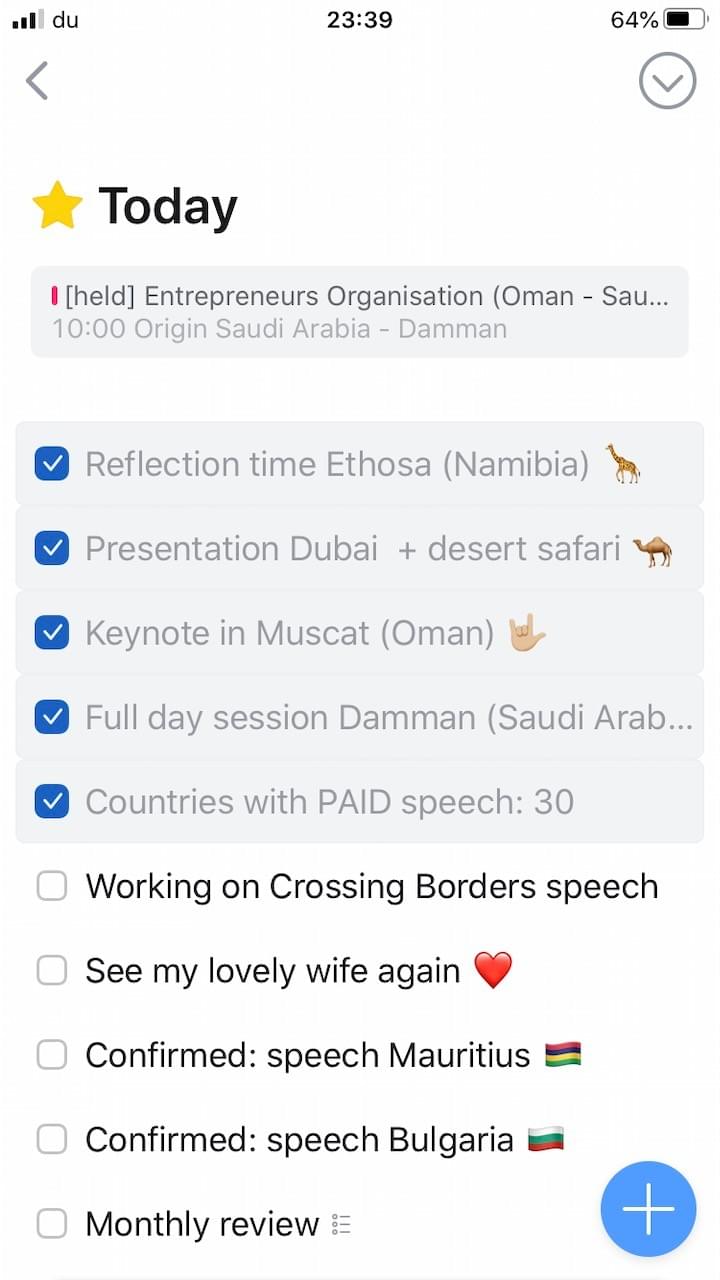Uncheck Full day session Damman
The image size is (720, 1280).
[x=52, y=717]
